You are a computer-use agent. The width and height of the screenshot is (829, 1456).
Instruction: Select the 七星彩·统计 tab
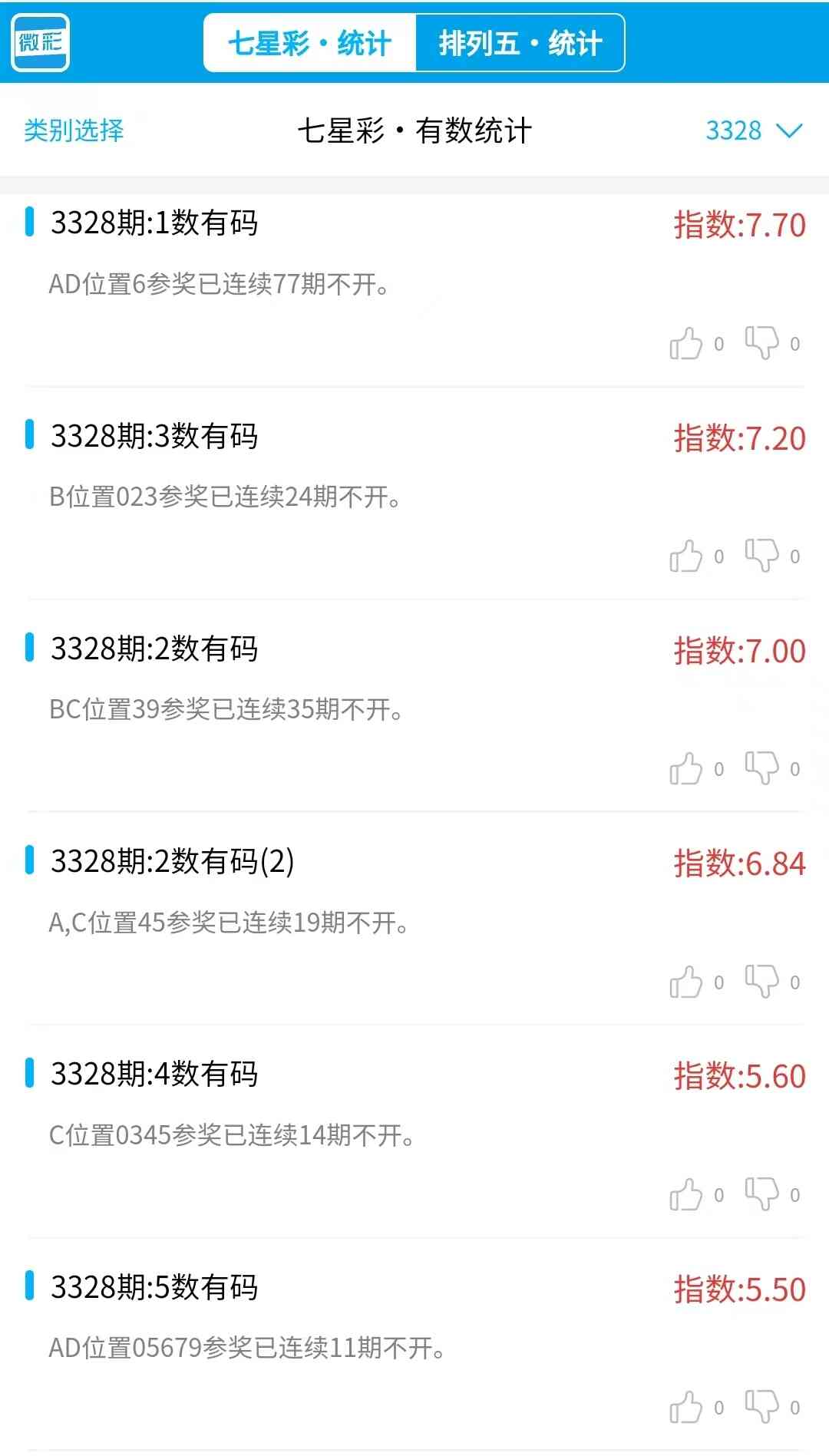310,43
